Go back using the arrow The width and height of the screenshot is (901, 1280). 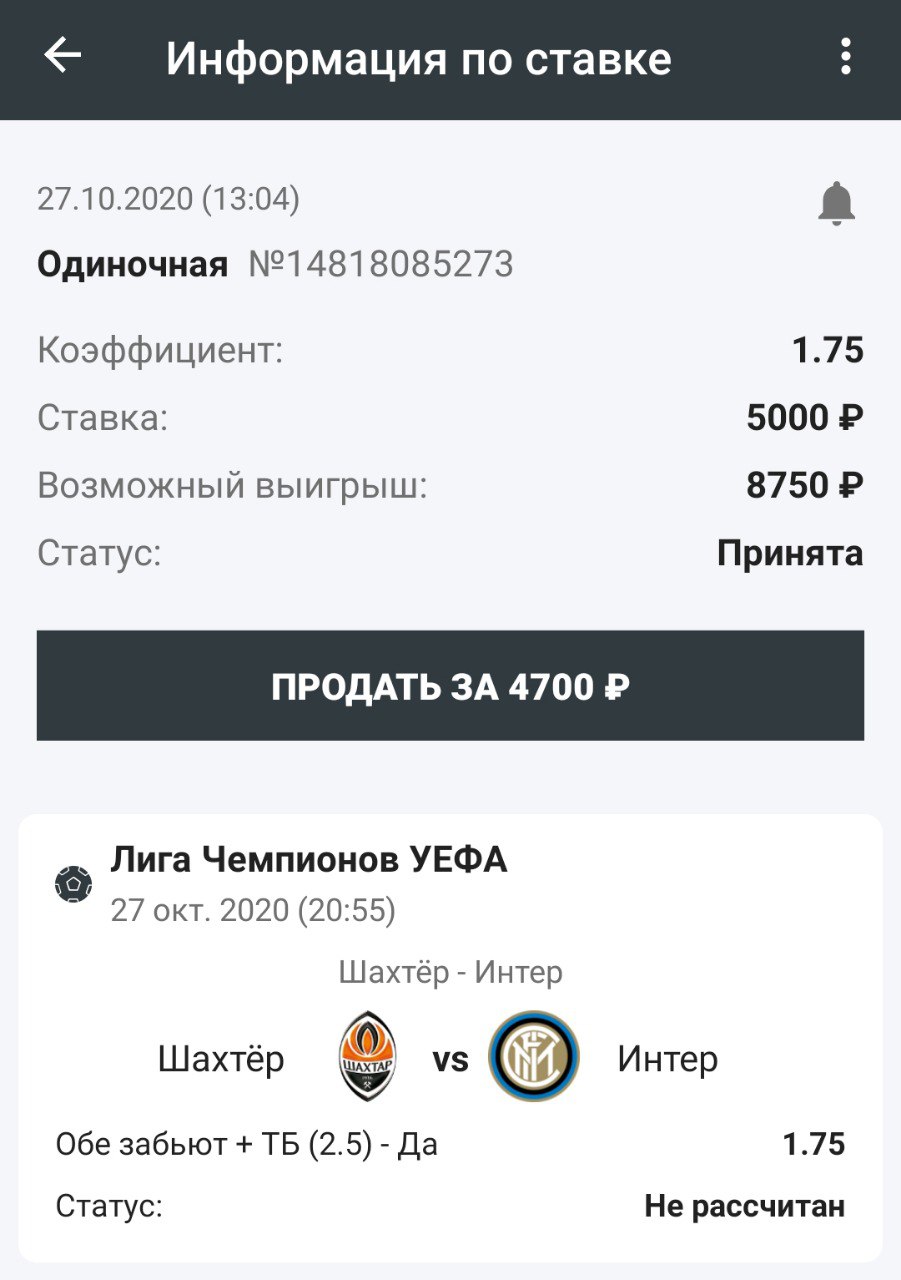(62, 56)
